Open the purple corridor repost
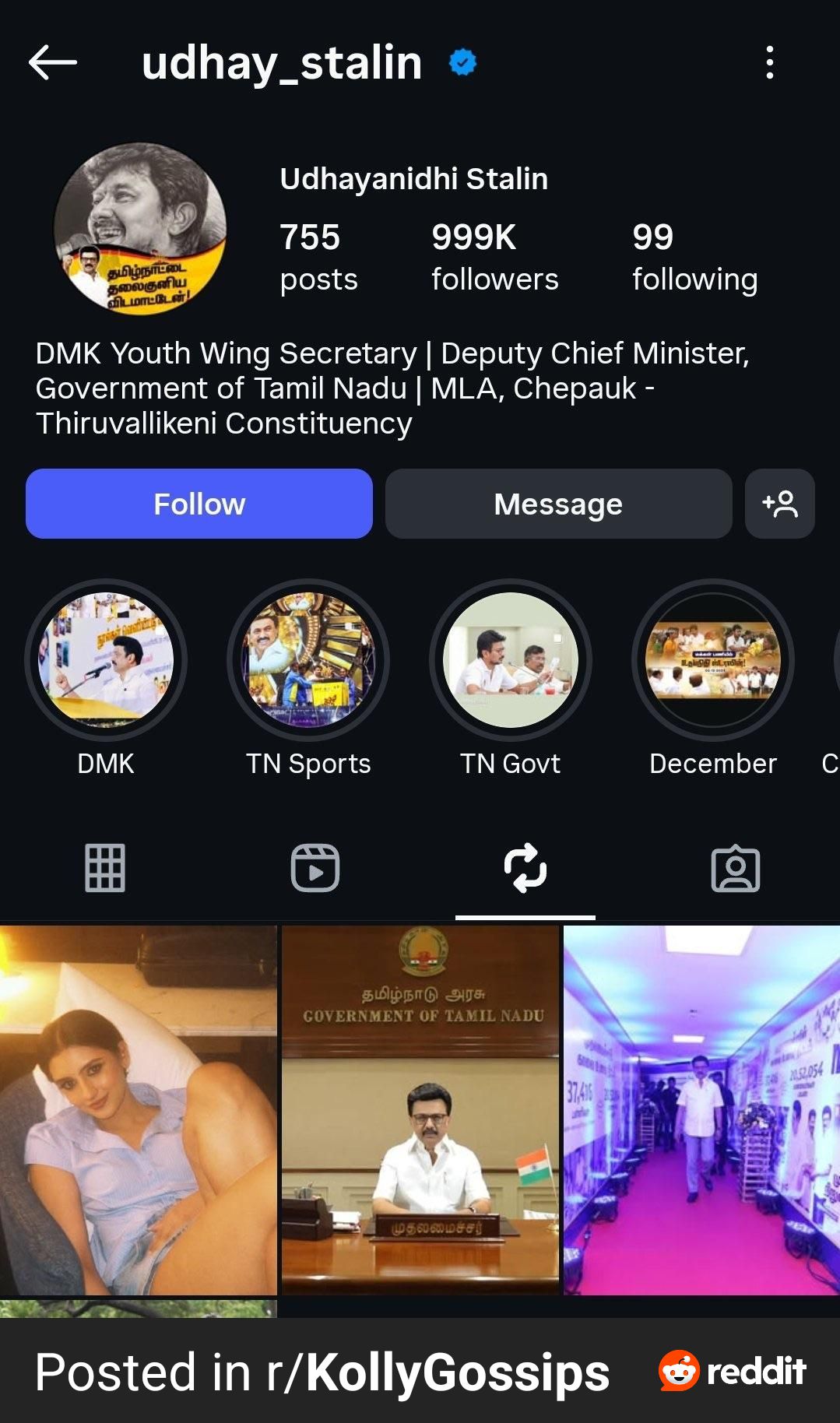This screenshot has height=1423, width=840. point(701,1110)
